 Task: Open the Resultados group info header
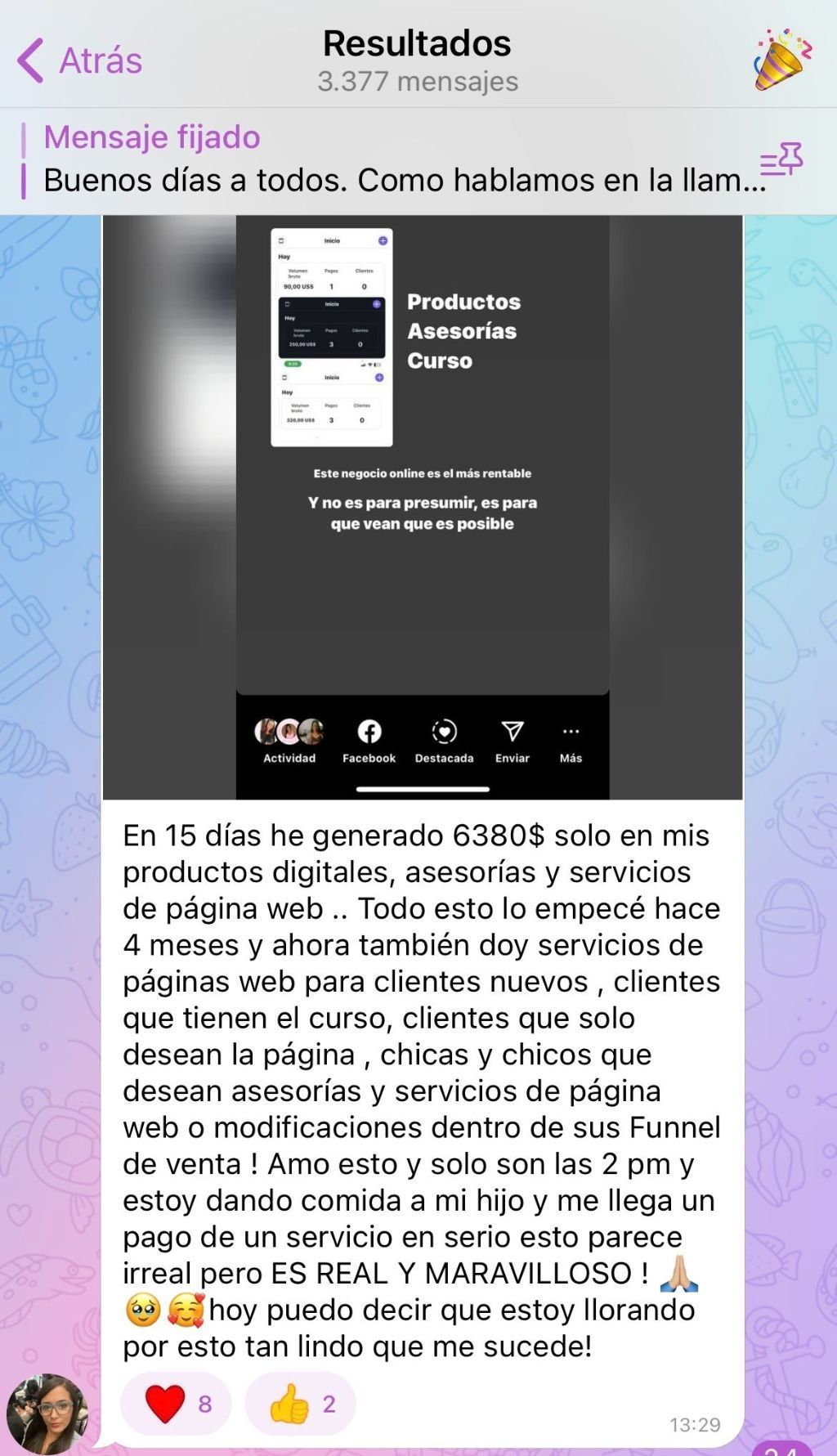[417, 60]
